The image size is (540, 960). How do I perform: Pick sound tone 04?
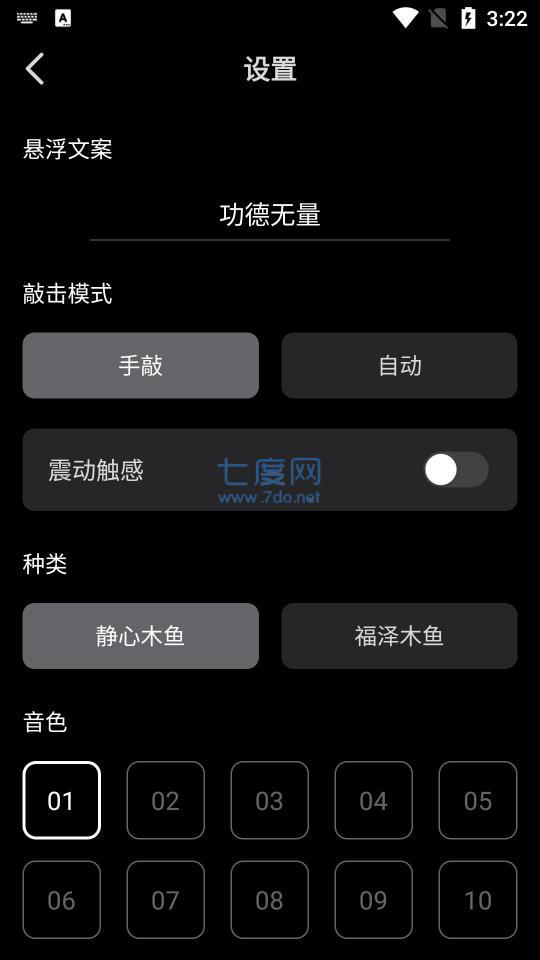tap(373, 800)
